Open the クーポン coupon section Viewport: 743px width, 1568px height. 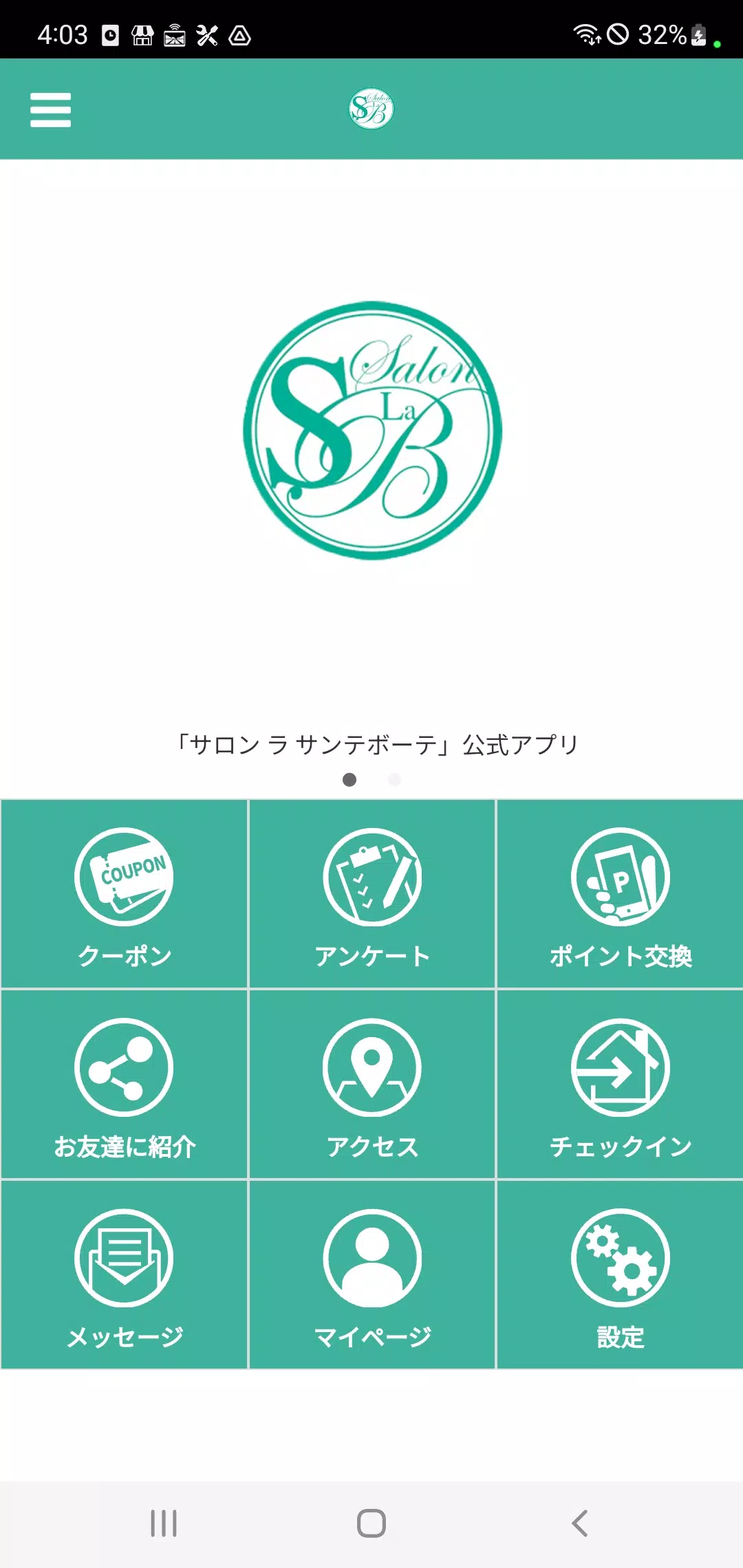point(124,893)
